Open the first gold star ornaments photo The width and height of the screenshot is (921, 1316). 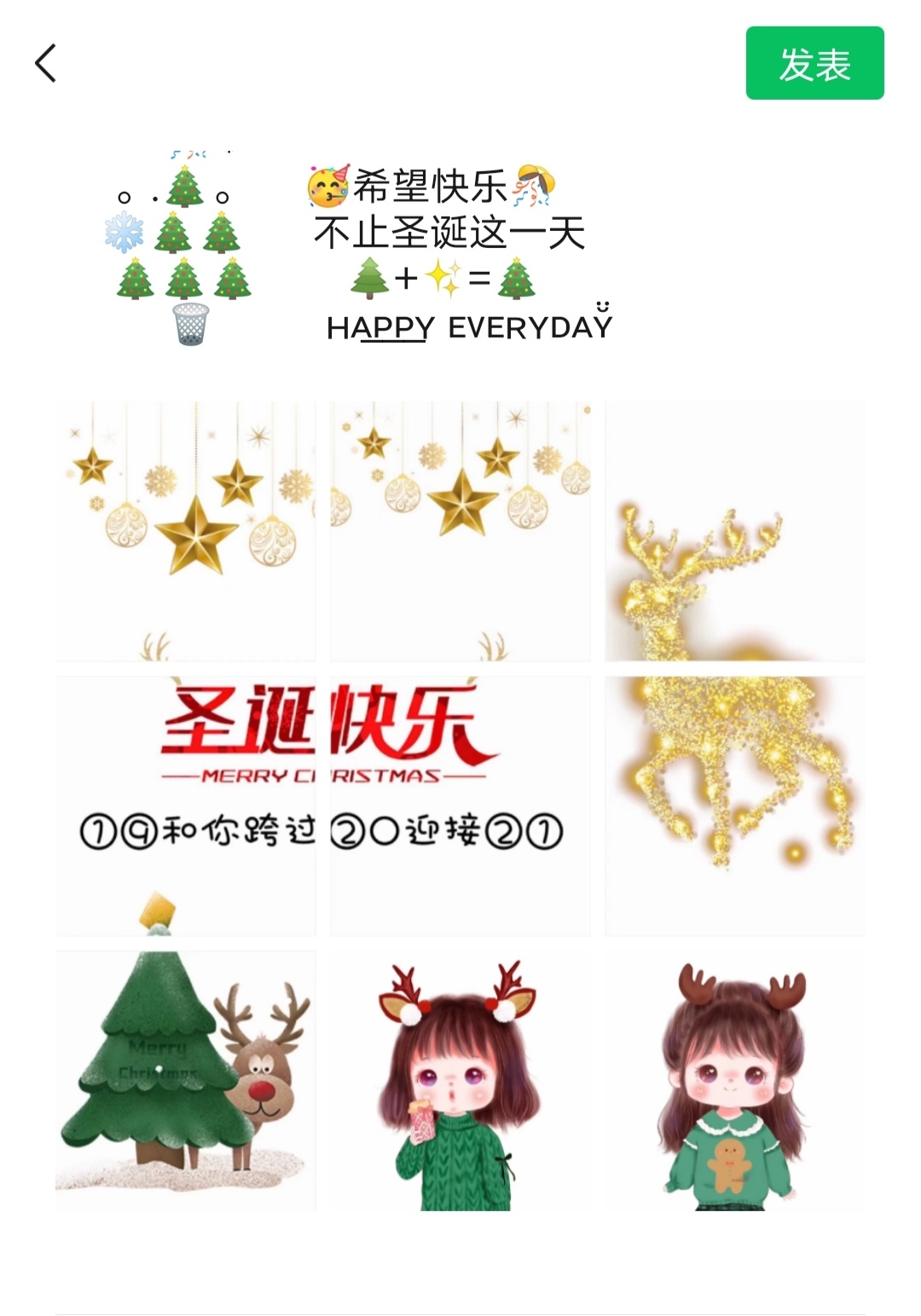pos(185,531)
